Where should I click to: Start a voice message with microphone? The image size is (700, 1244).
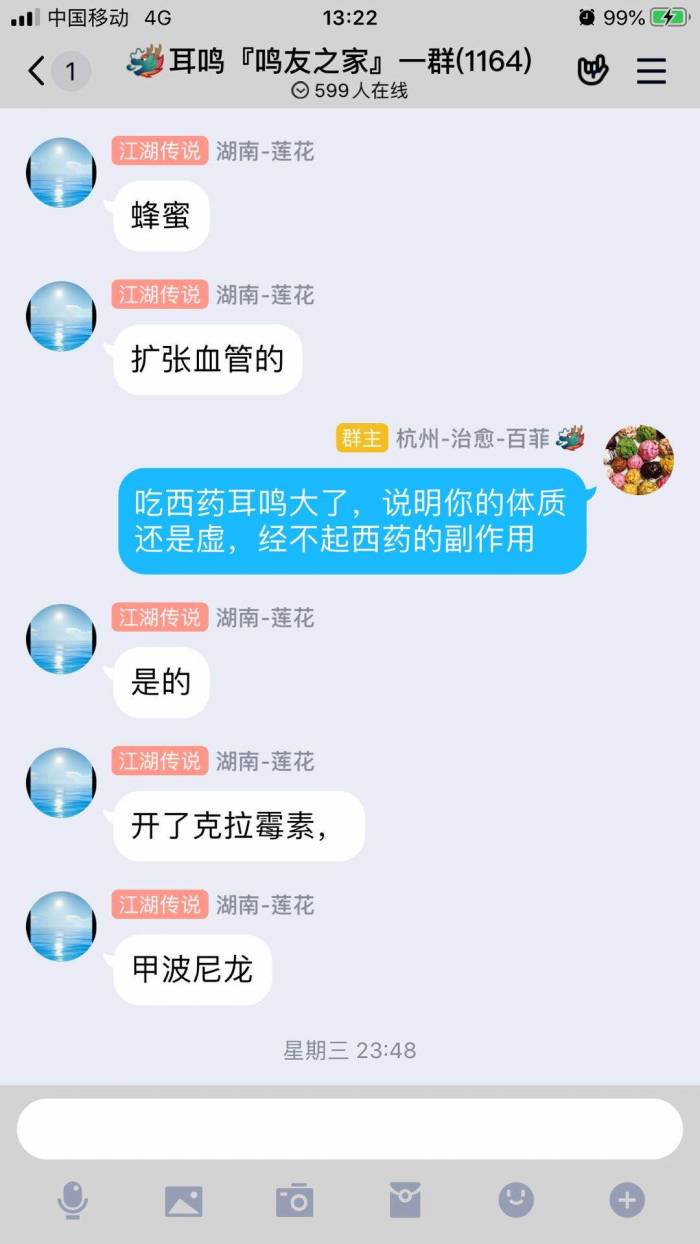click(72, 1200)
